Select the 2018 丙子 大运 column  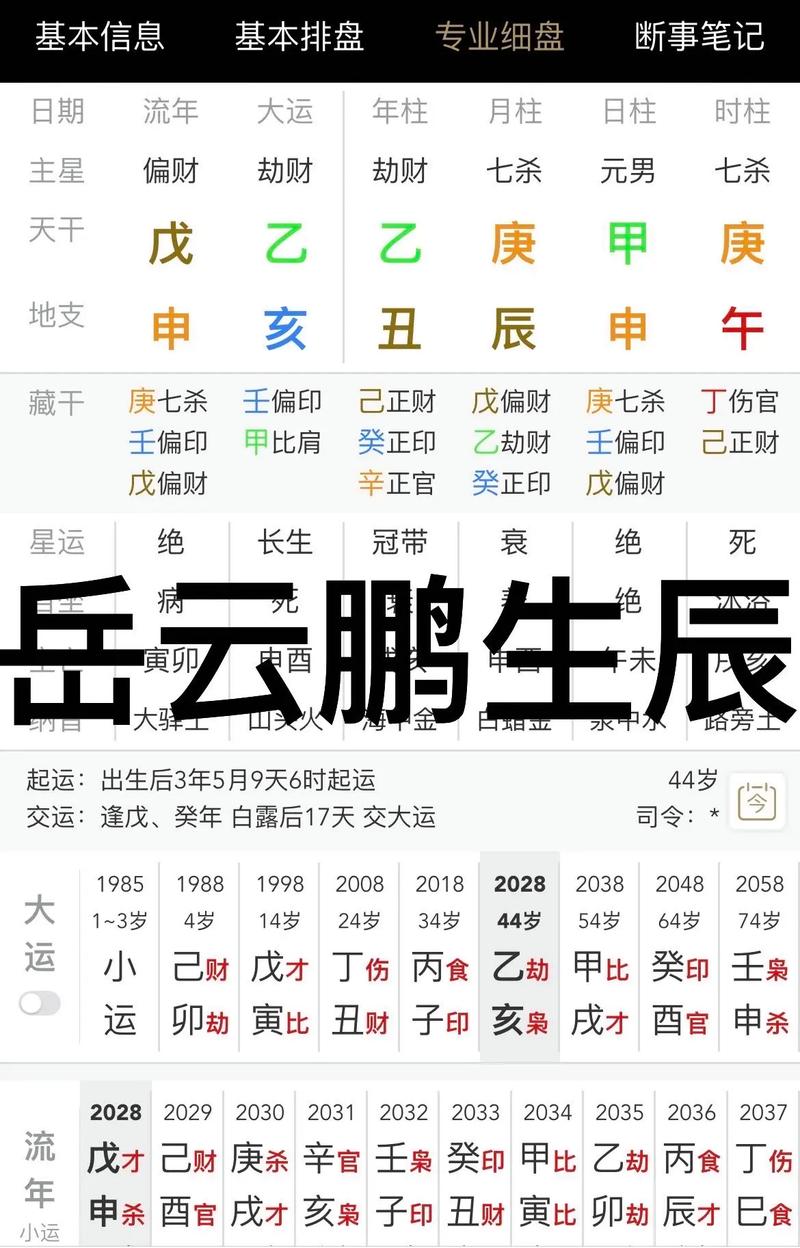coord(440,957)
